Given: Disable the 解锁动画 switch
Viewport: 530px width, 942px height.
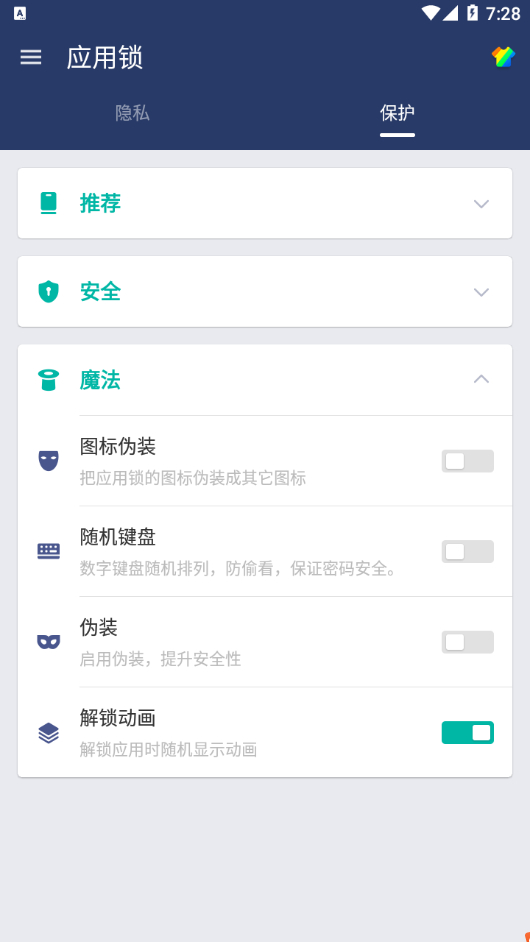Looking at the screenshot, I should tap(468, 732).
